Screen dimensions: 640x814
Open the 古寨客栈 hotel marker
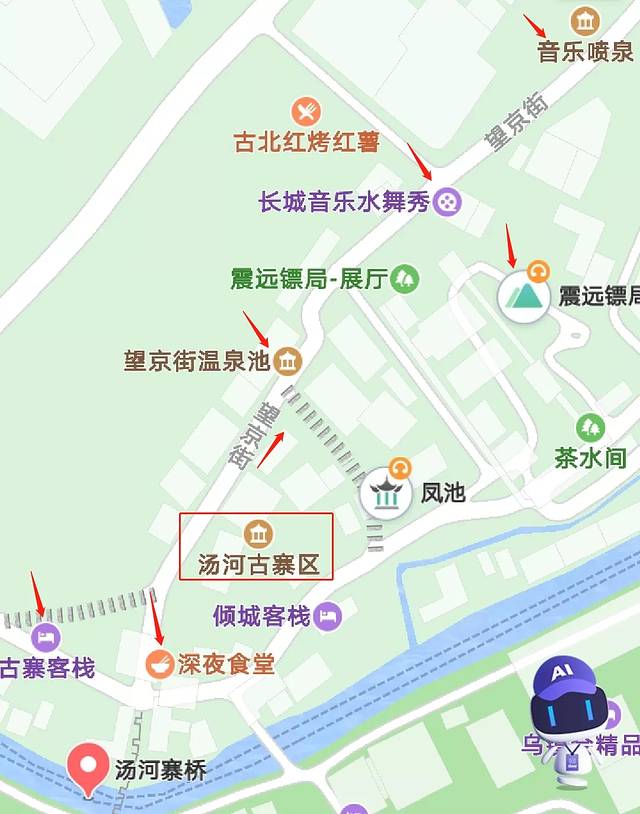45,637
